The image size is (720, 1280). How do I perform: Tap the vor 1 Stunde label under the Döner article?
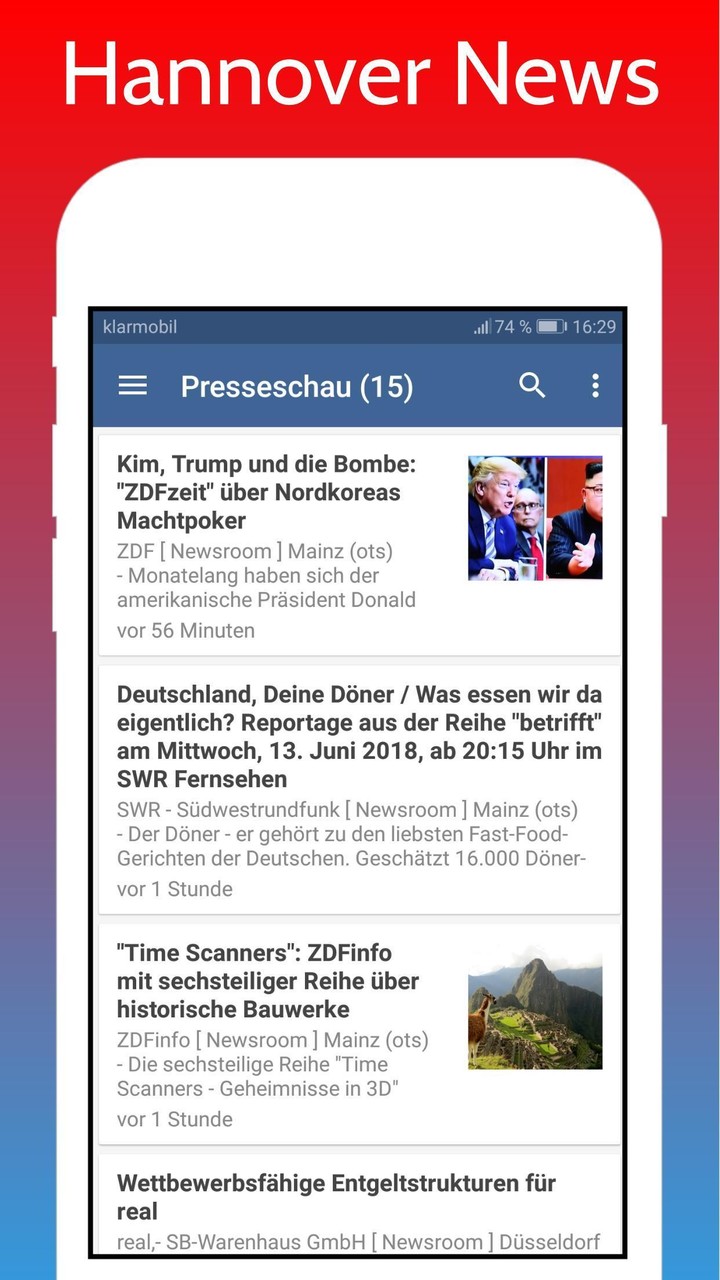pos(173,889)
